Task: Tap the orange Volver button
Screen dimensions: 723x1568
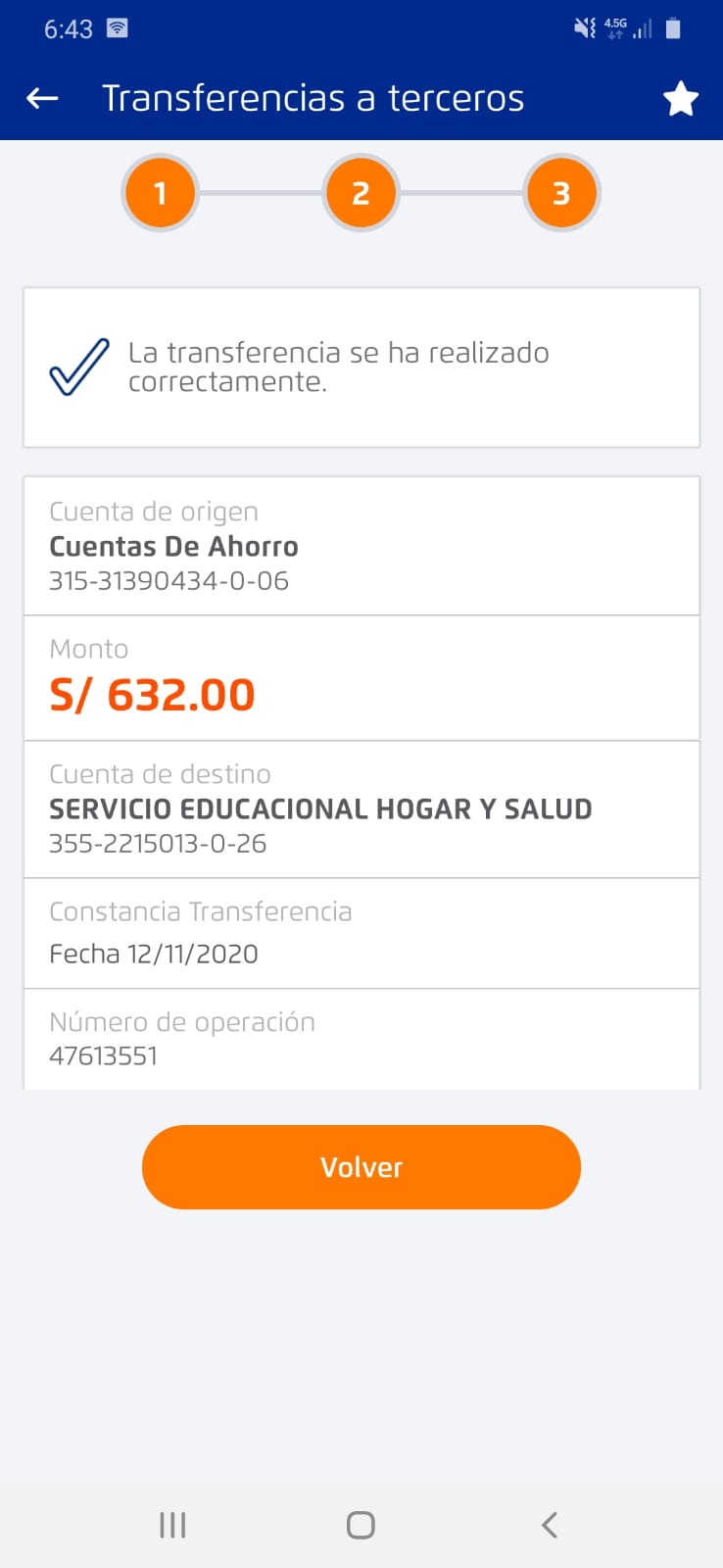Action: (x=361, y=1167)
